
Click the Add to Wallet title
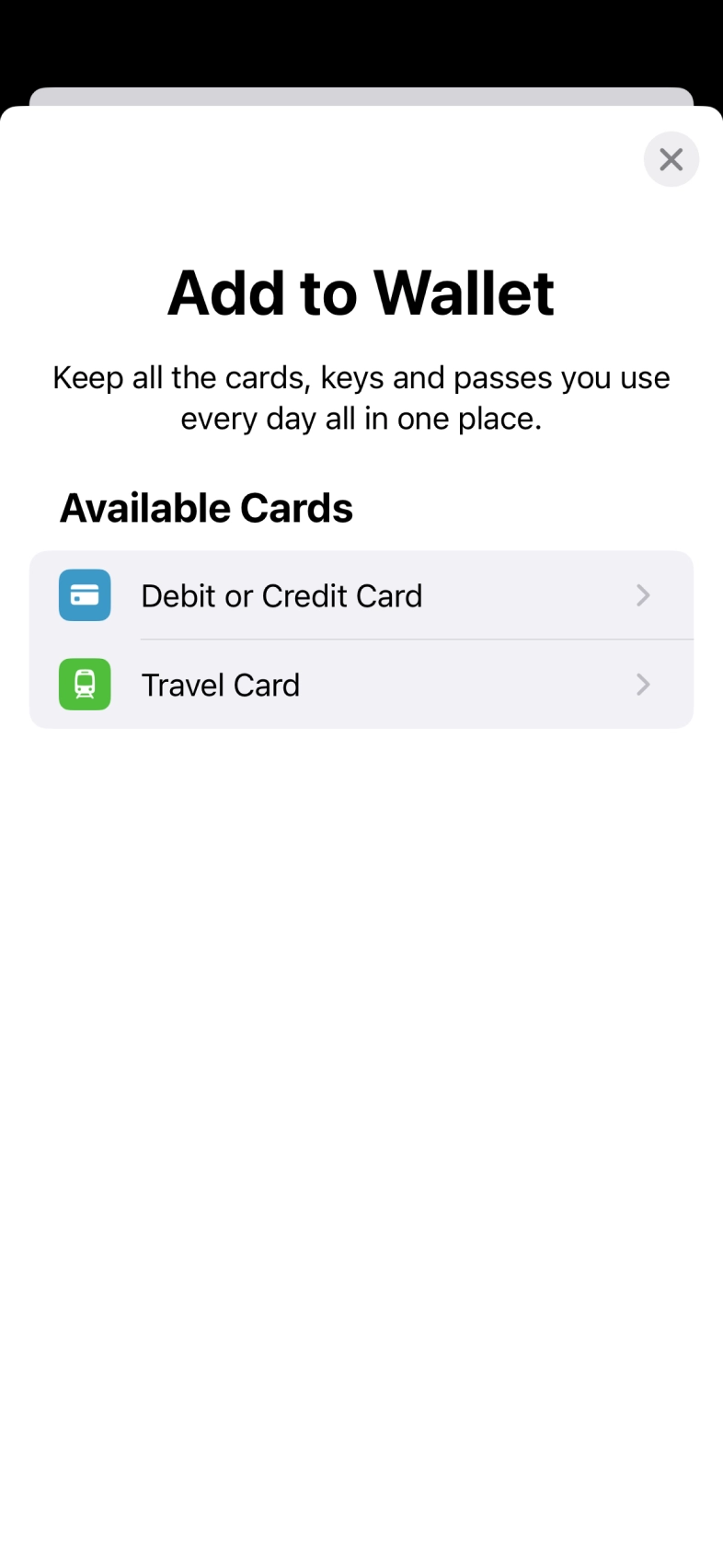point(361,292)
